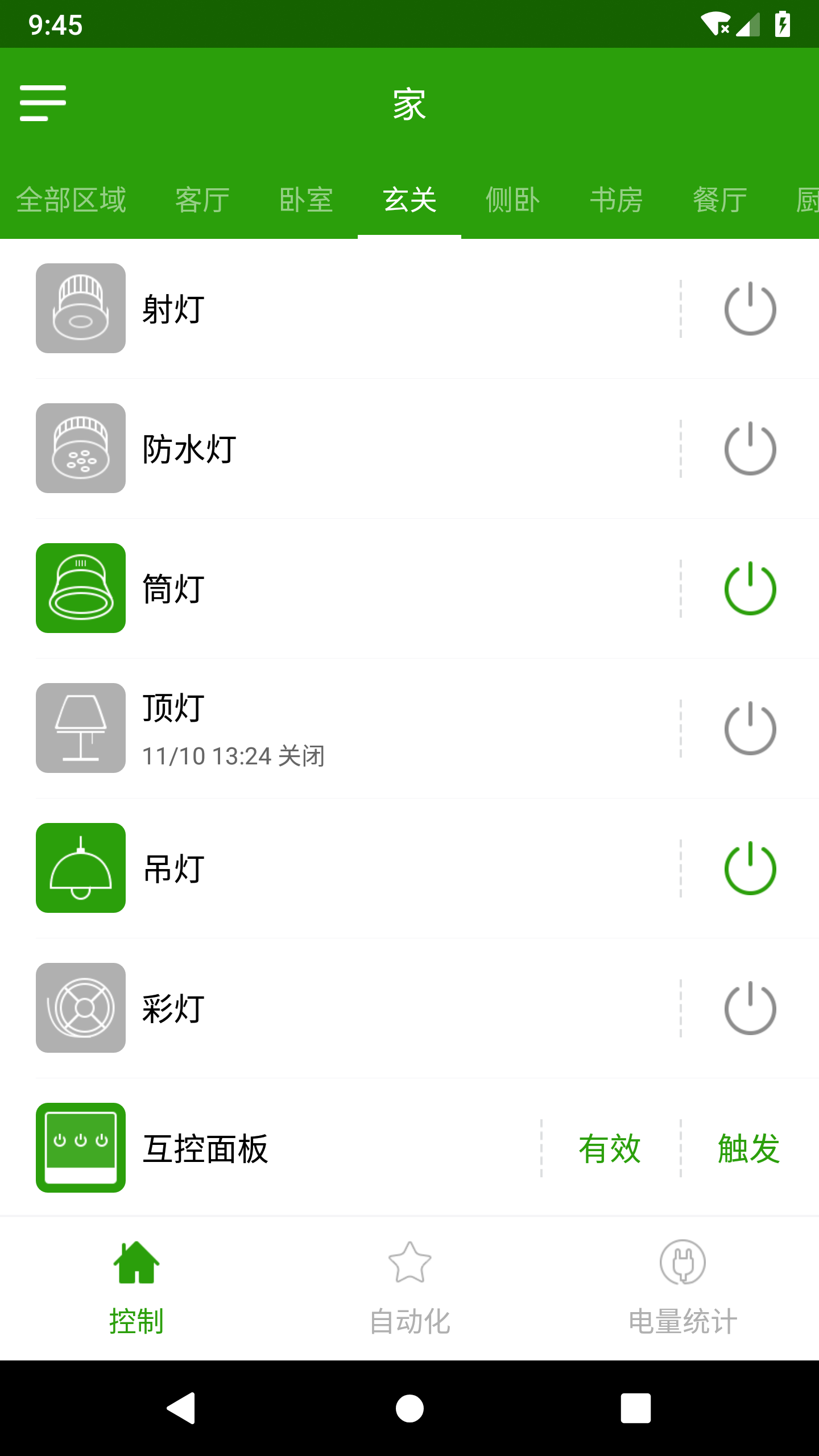The width and height of the screenshot is (819, 1456).
Task: Toggle power for the 吊灯 pendant lamp
Action: coord(750,868)
